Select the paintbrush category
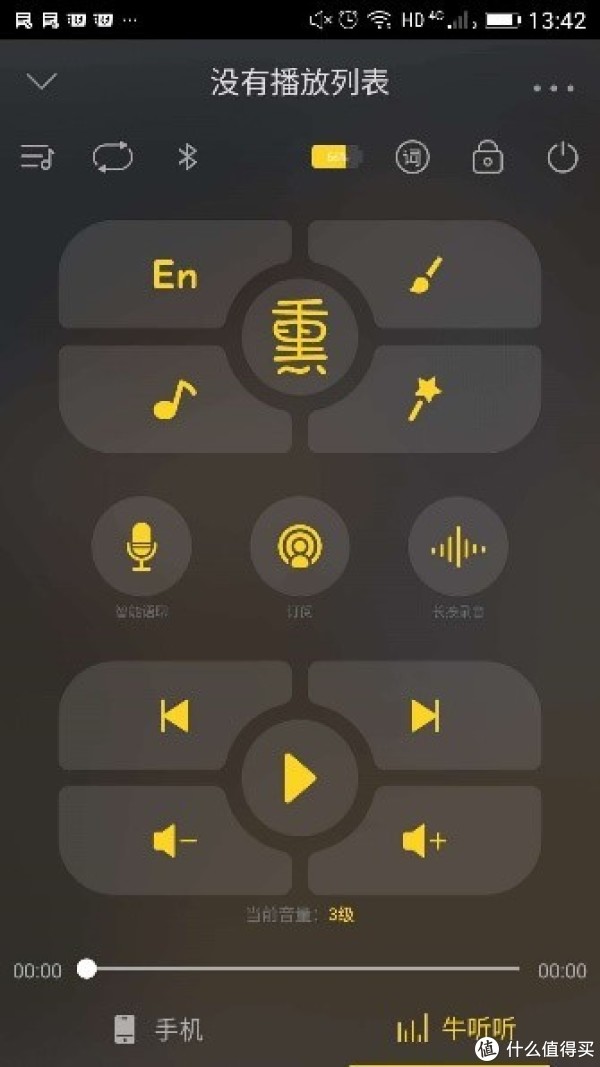This screenshot has height=1067, width=600. pos(425,275)
